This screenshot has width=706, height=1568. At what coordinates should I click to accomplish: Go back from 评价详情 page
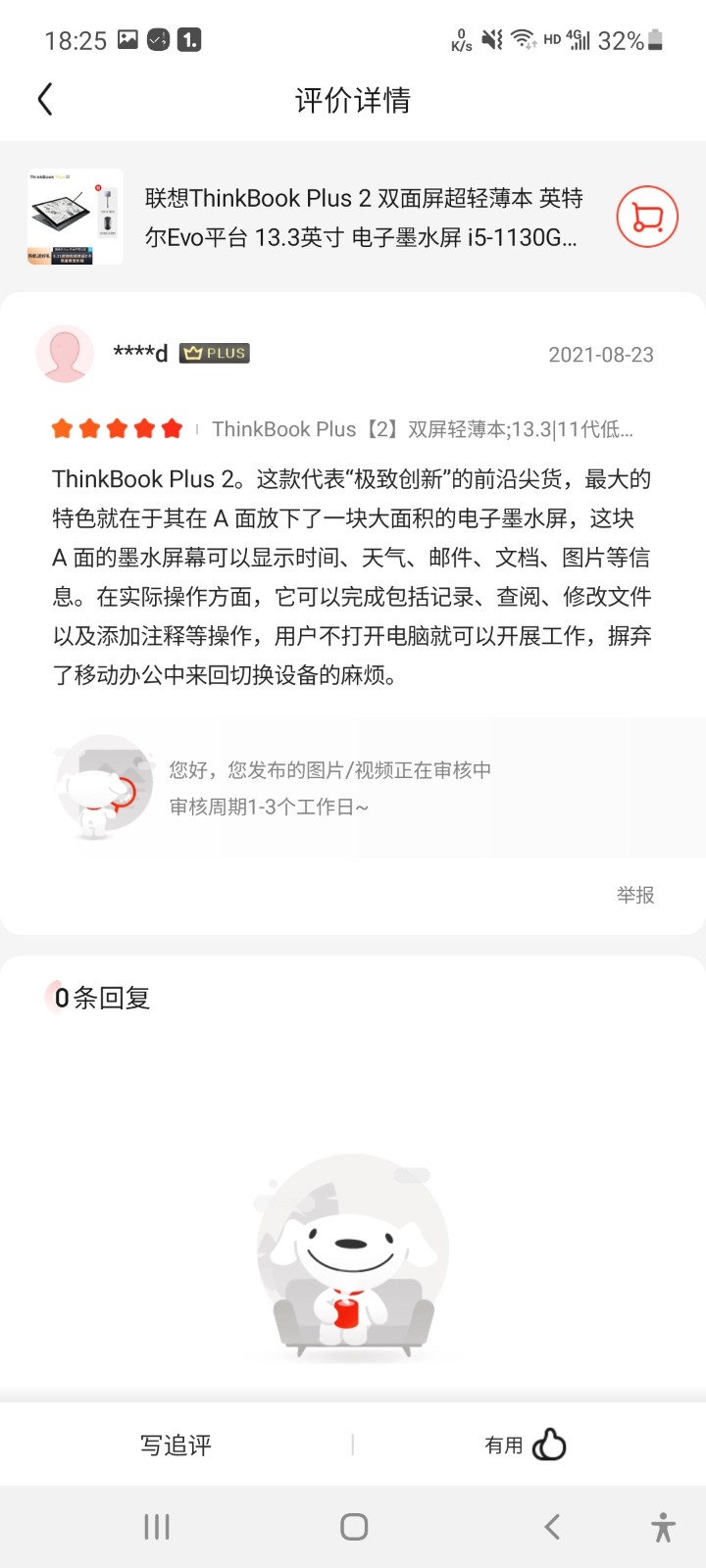[x=45, y=99]
